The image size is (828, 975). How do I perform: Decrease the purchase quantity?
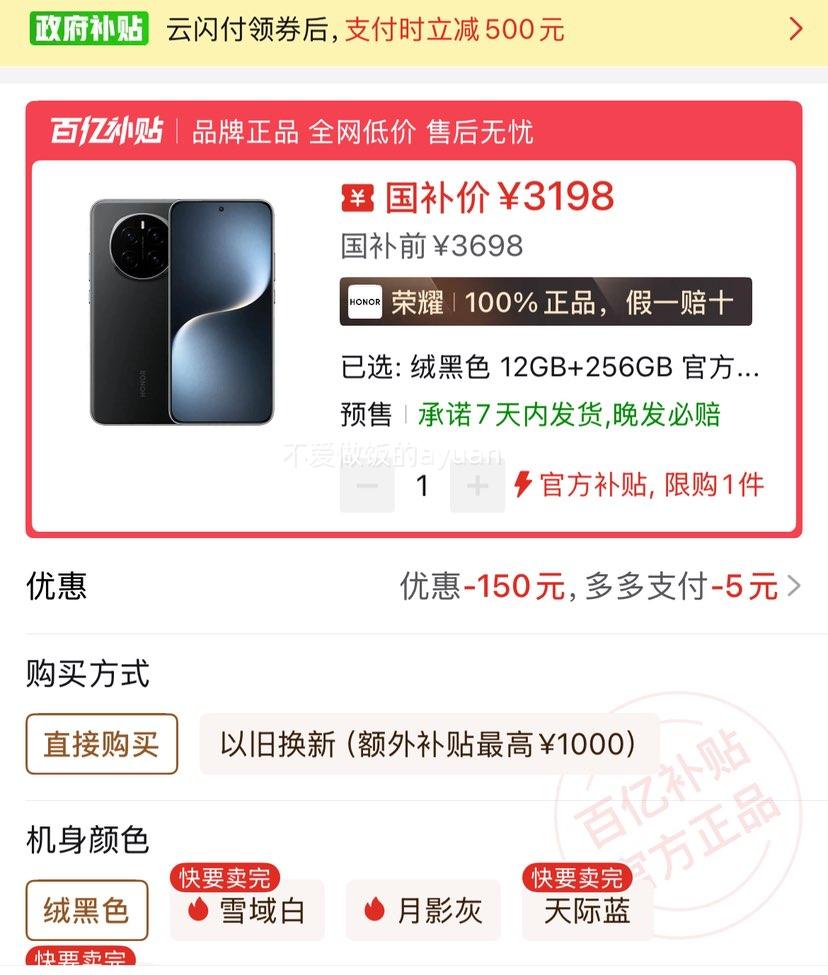coord(367,486)
